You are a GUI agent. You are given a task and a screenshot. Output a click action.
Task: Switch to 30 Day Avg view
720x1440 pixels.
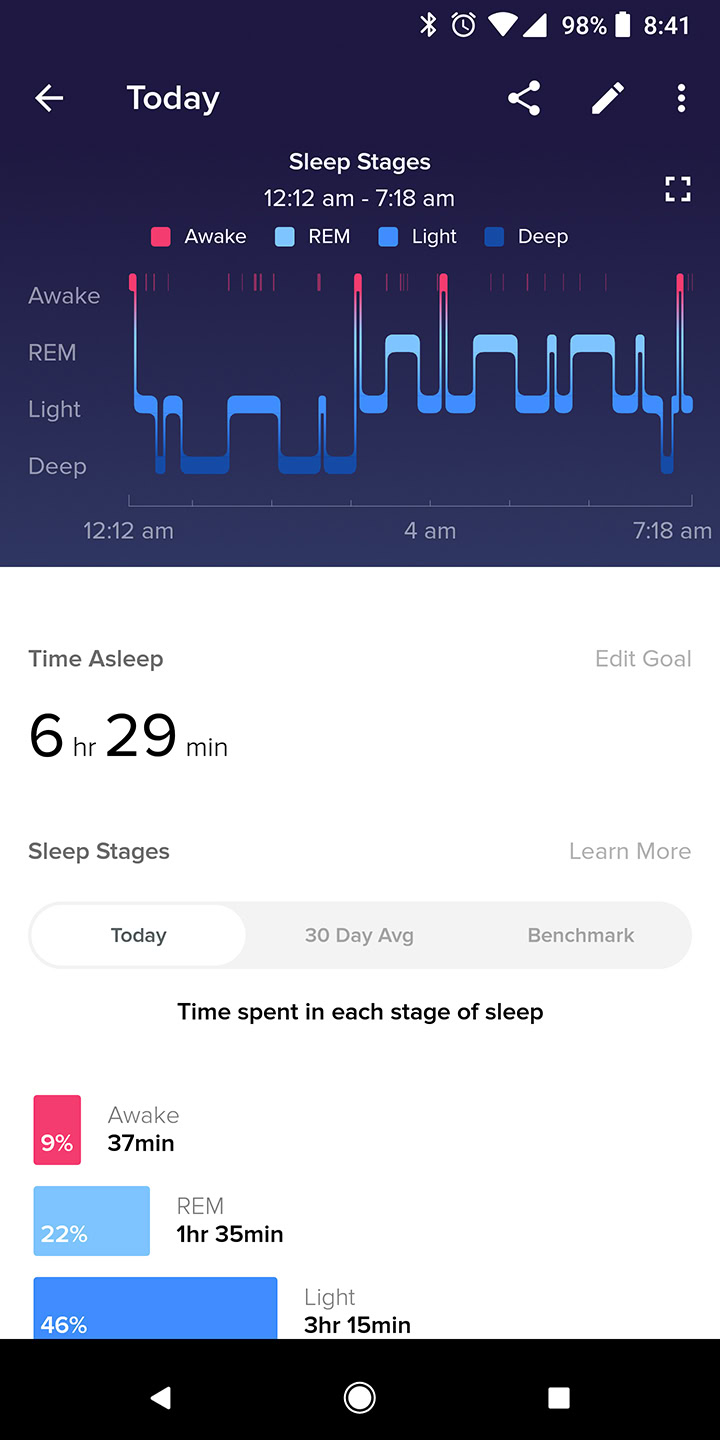(359, 935)
